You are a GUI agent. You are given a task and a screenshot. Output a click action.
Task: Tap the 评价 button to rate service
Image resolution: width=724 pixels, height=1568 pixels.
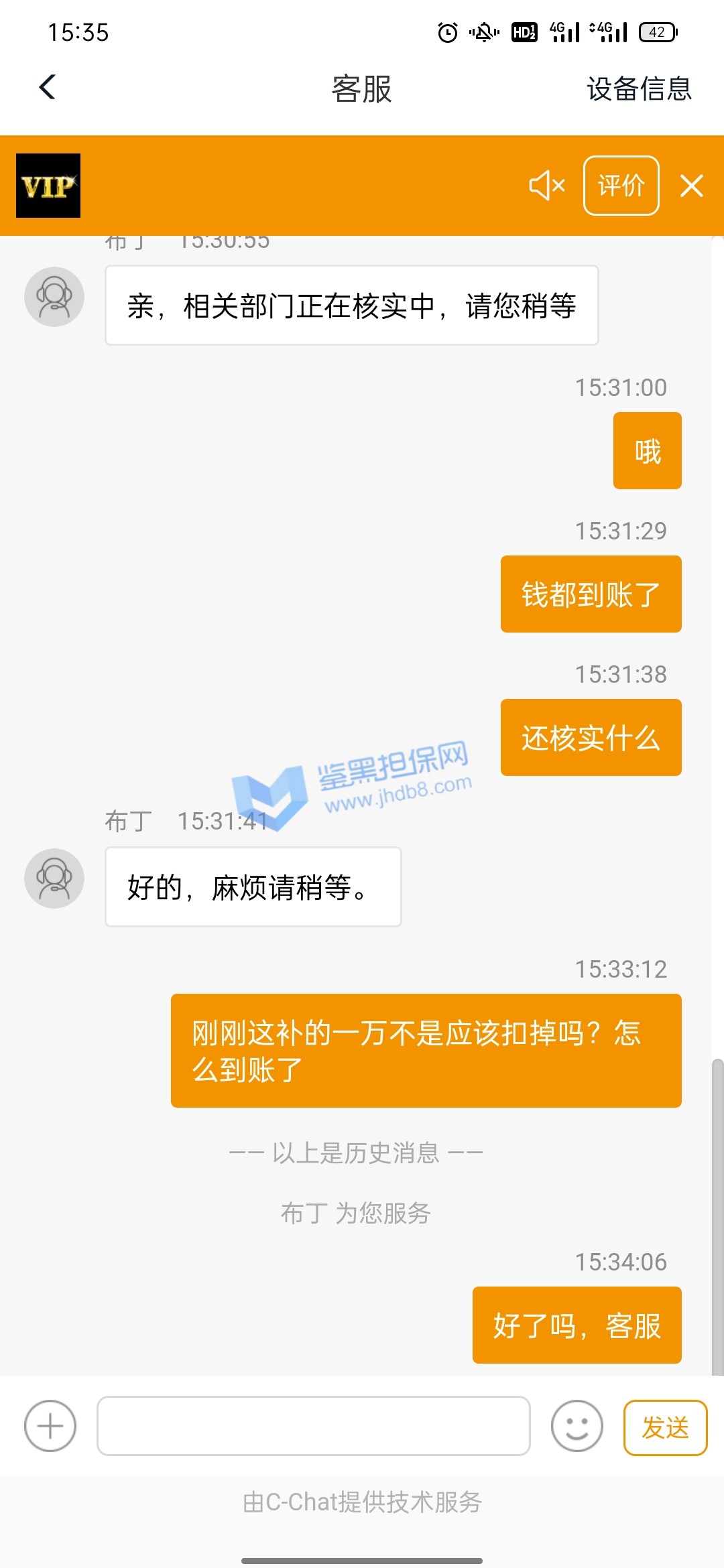(621, 186)
